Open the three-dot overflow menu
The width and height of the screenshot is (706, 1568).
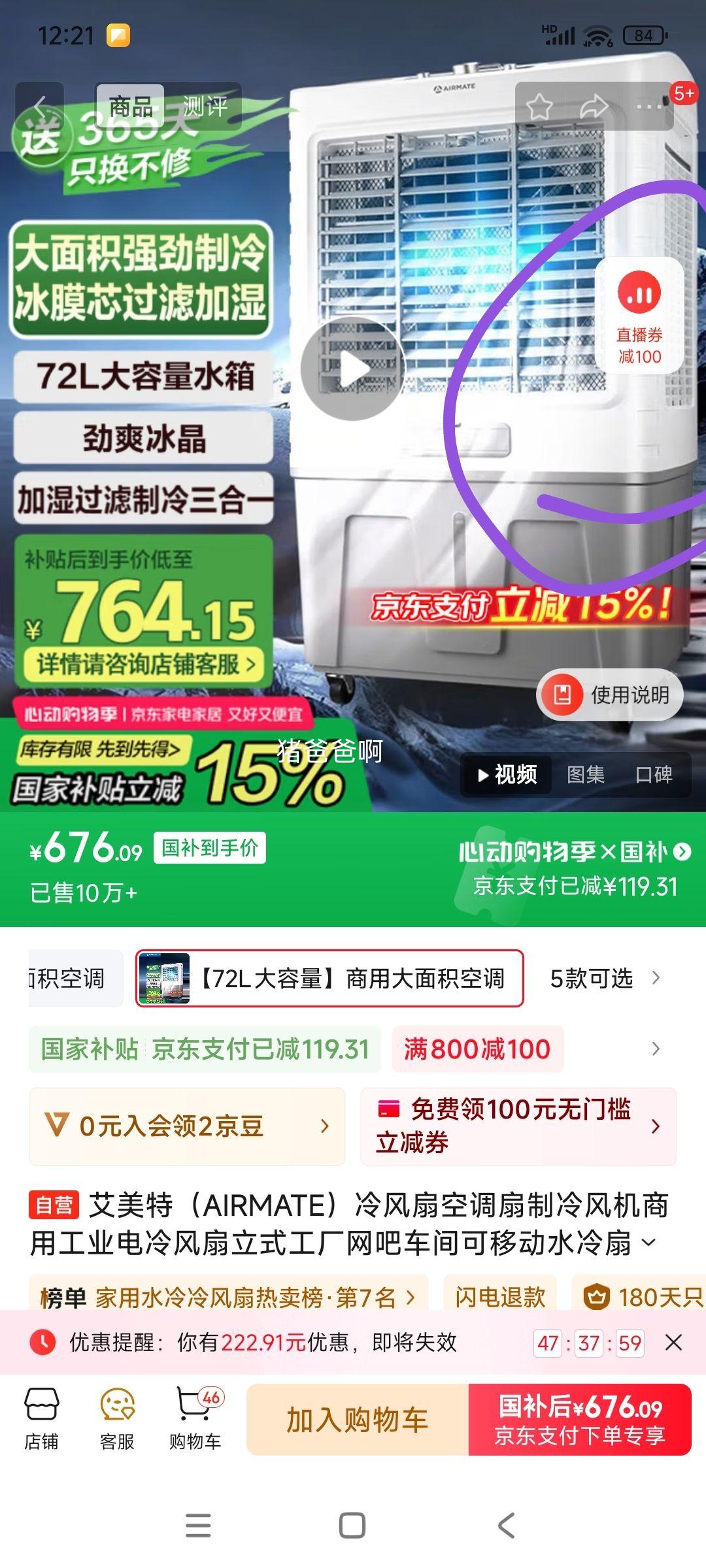click(x=647, y=107)
